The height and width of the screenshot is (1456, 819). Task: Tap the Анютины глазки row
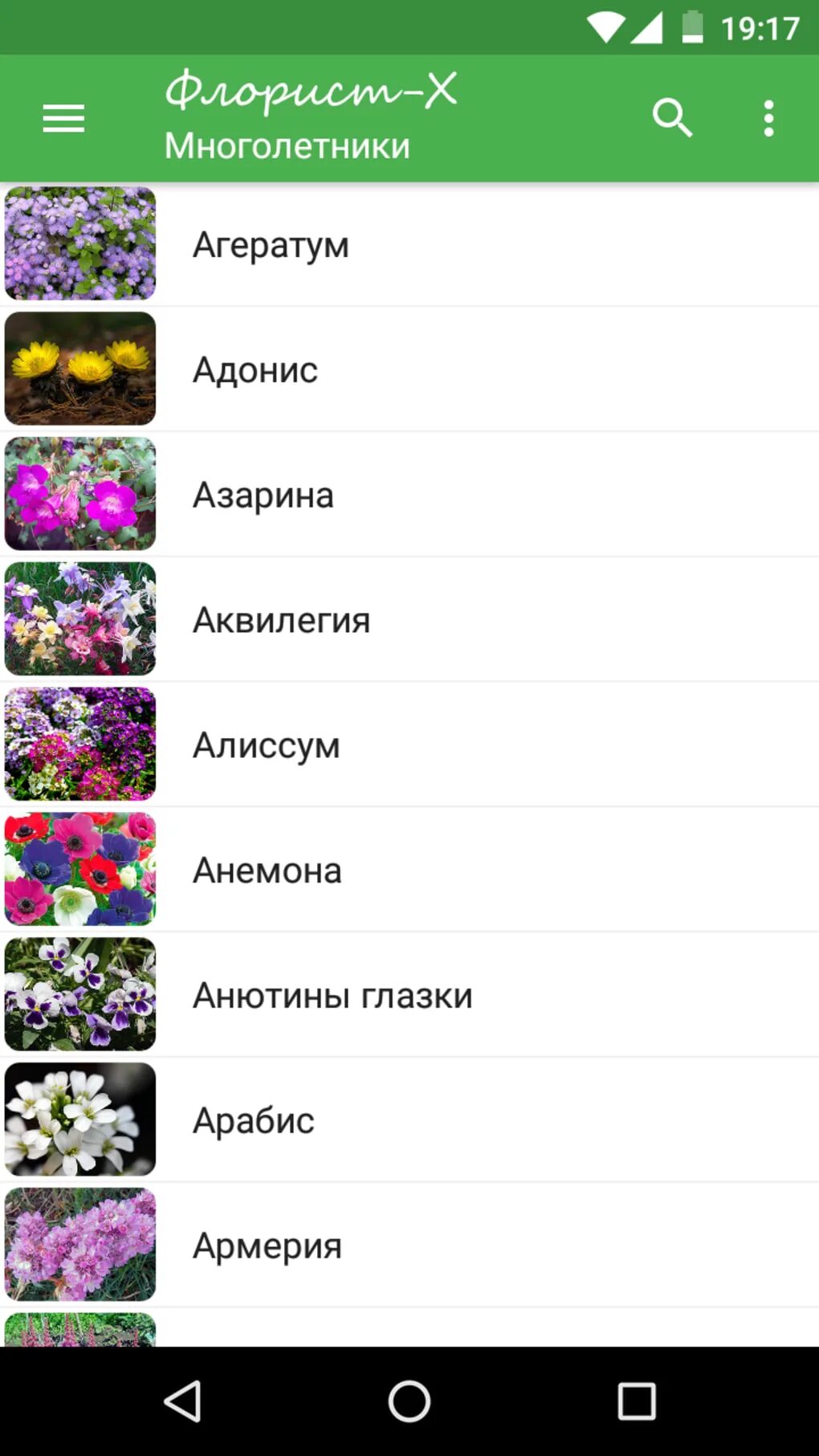[x=409, y=995]
